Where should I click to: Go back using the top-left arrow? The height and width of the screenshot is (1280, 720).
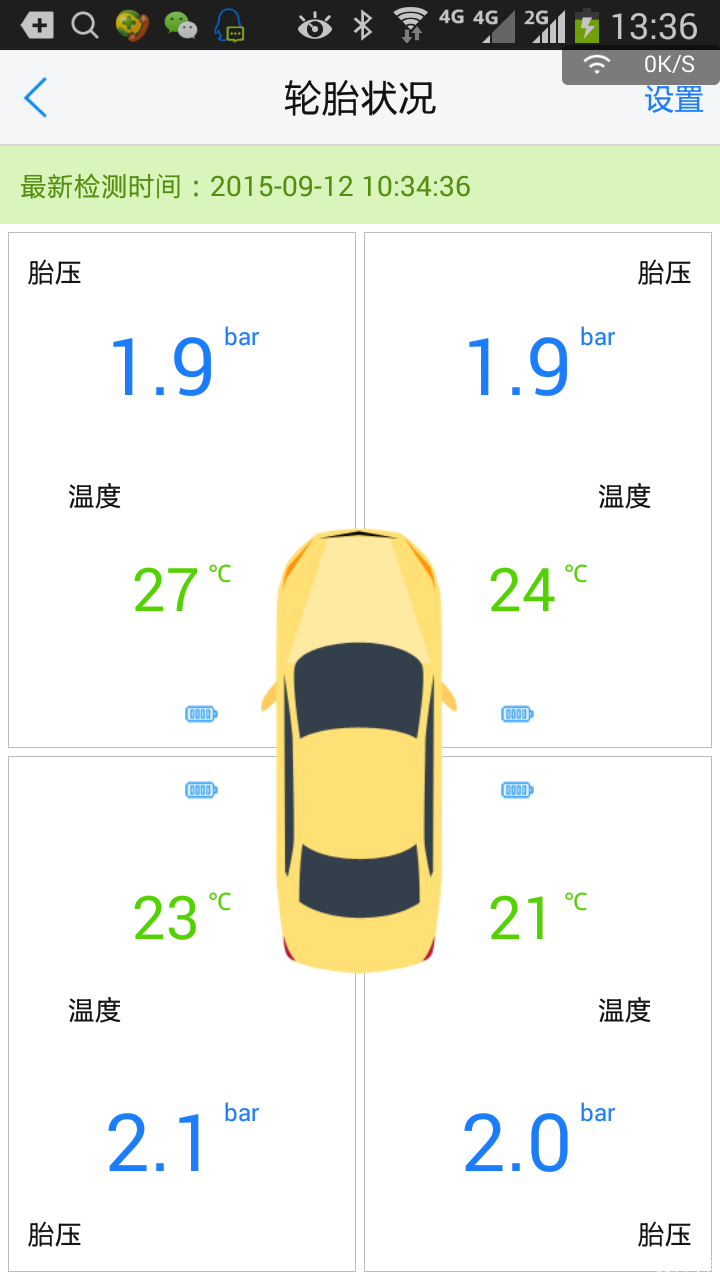tap(36, 99)
